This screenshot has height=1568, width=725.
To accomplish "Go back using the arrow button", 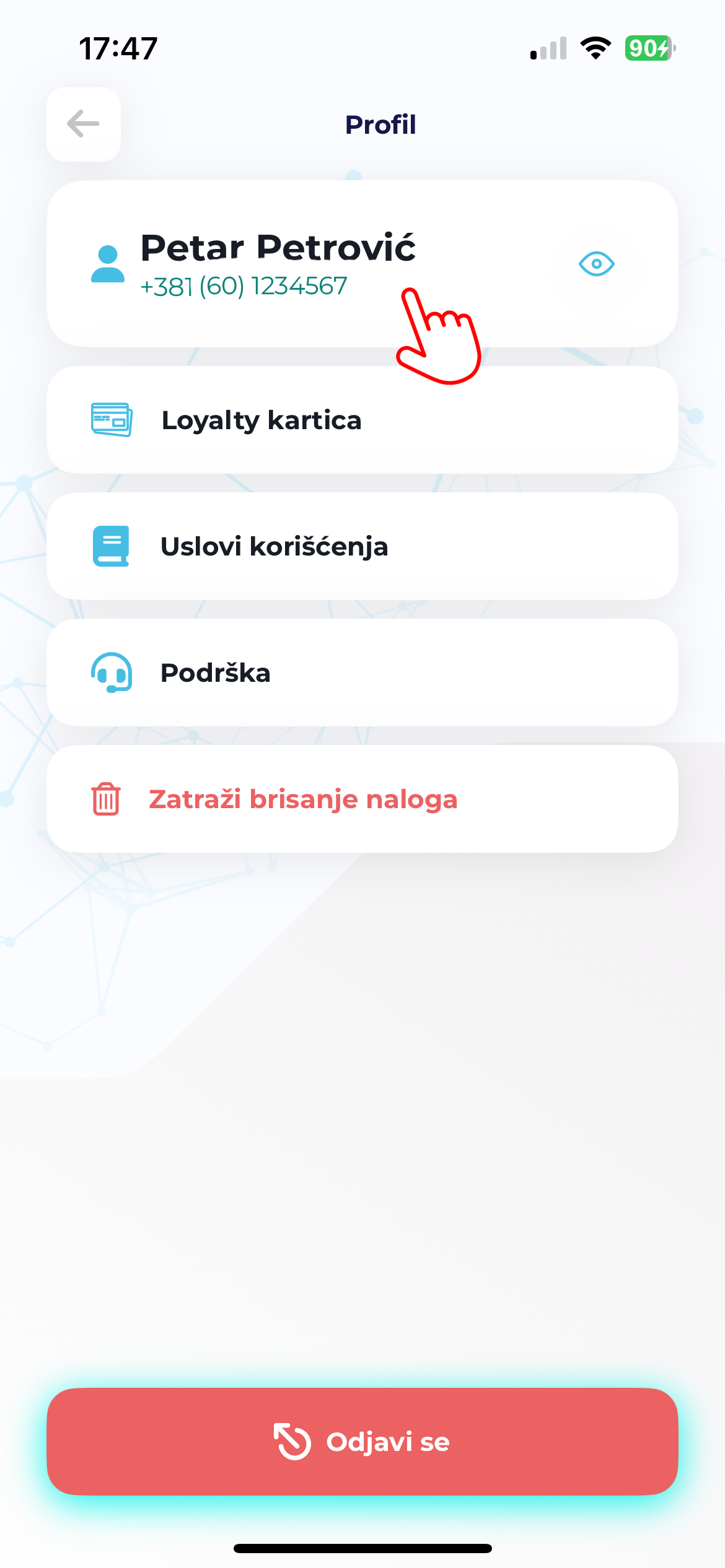I will tap(84, 124).
